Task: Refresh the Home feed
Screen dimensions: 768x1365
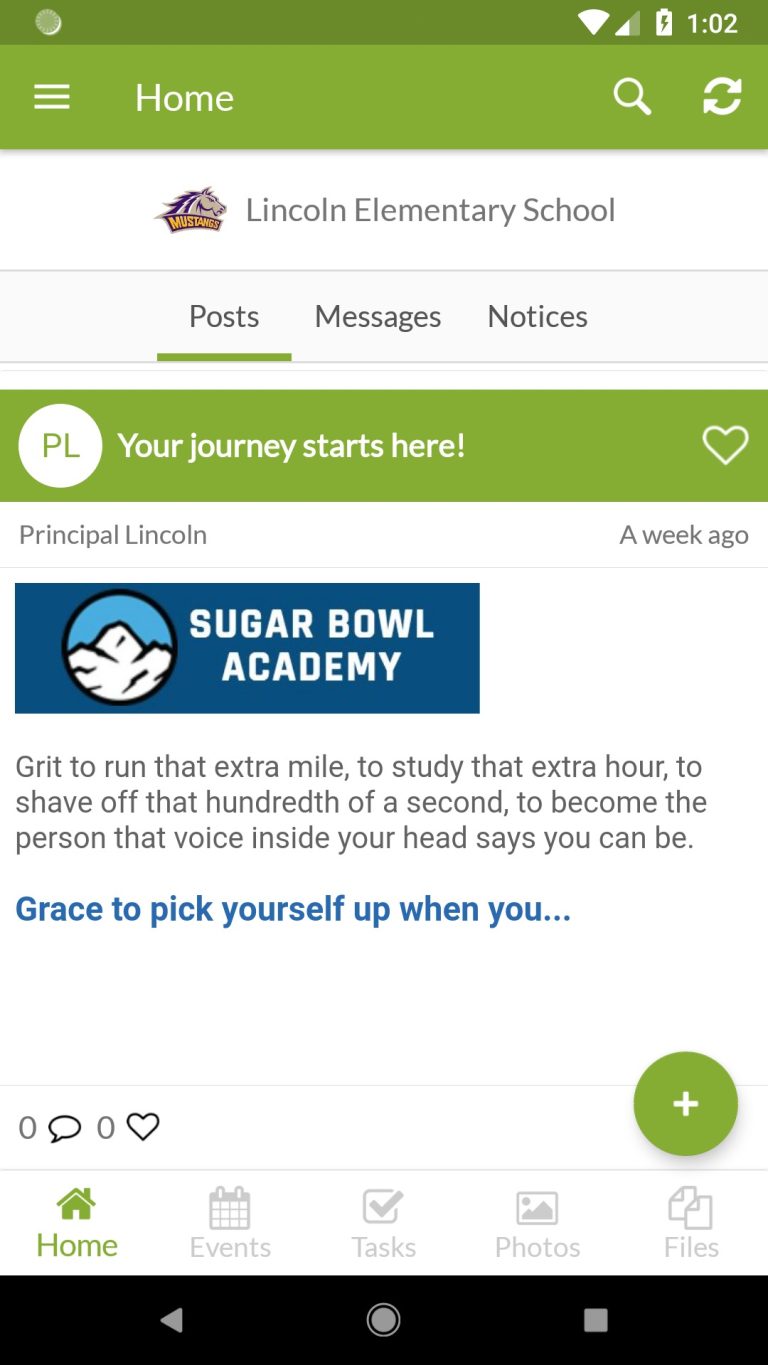Action: [x=722, y=96]
